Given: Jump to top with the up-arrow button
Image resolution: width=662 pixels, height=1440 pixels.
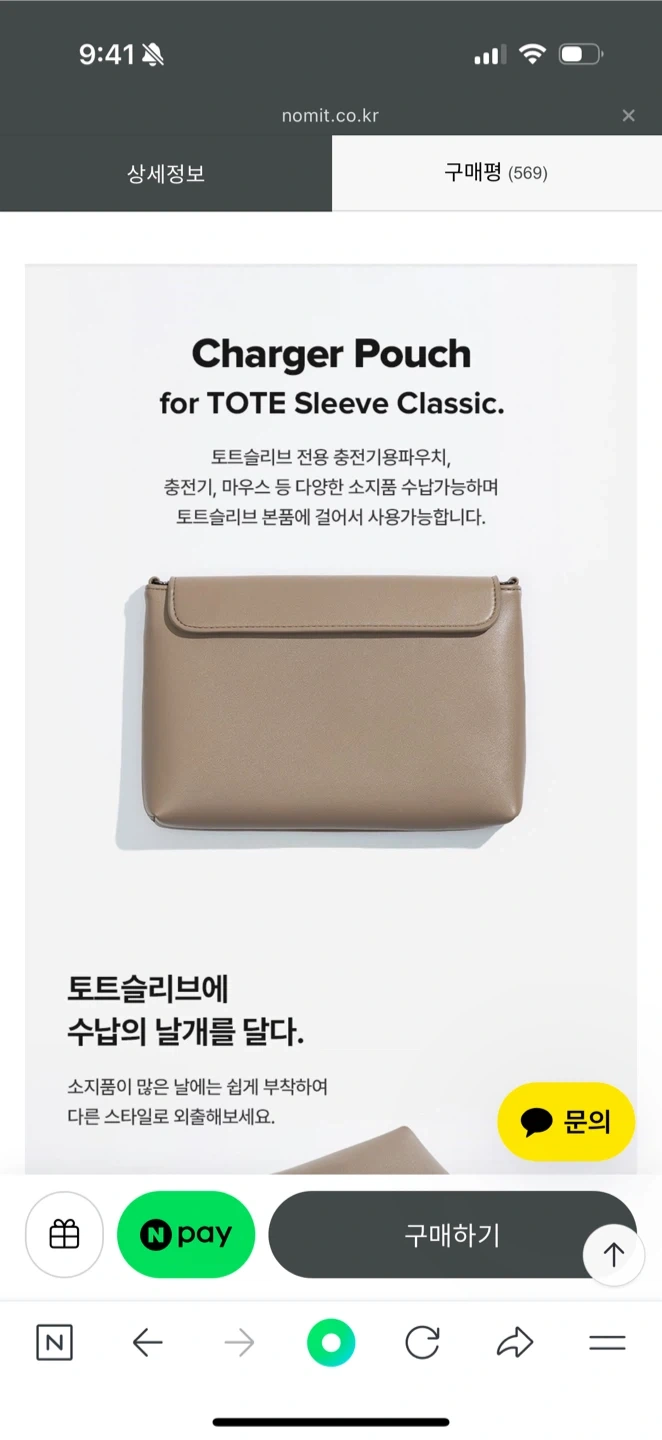Looking at the screenshot, I should [x=614, y=1254].
